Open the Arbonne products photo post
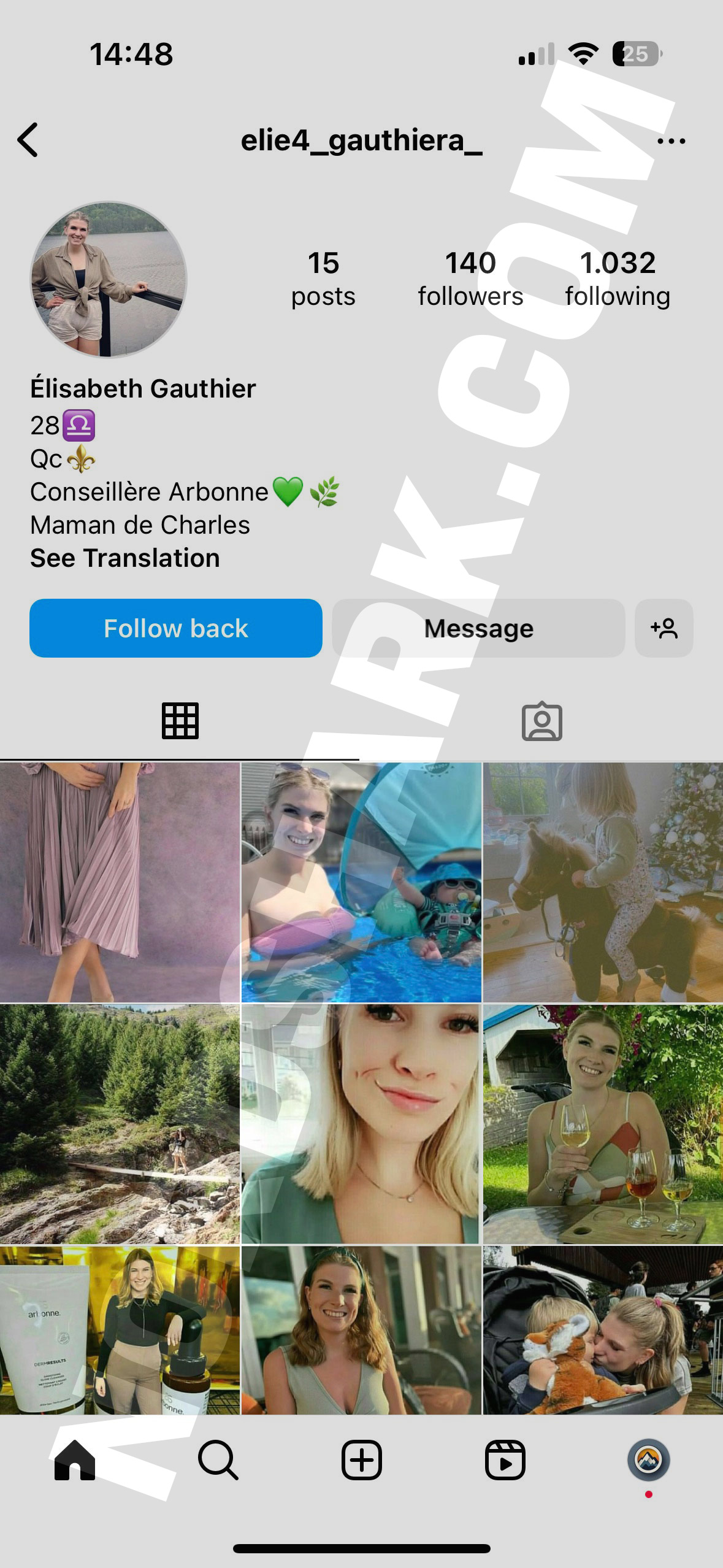The width and height of the screenshot is (723, 1568). point(120,1330)
